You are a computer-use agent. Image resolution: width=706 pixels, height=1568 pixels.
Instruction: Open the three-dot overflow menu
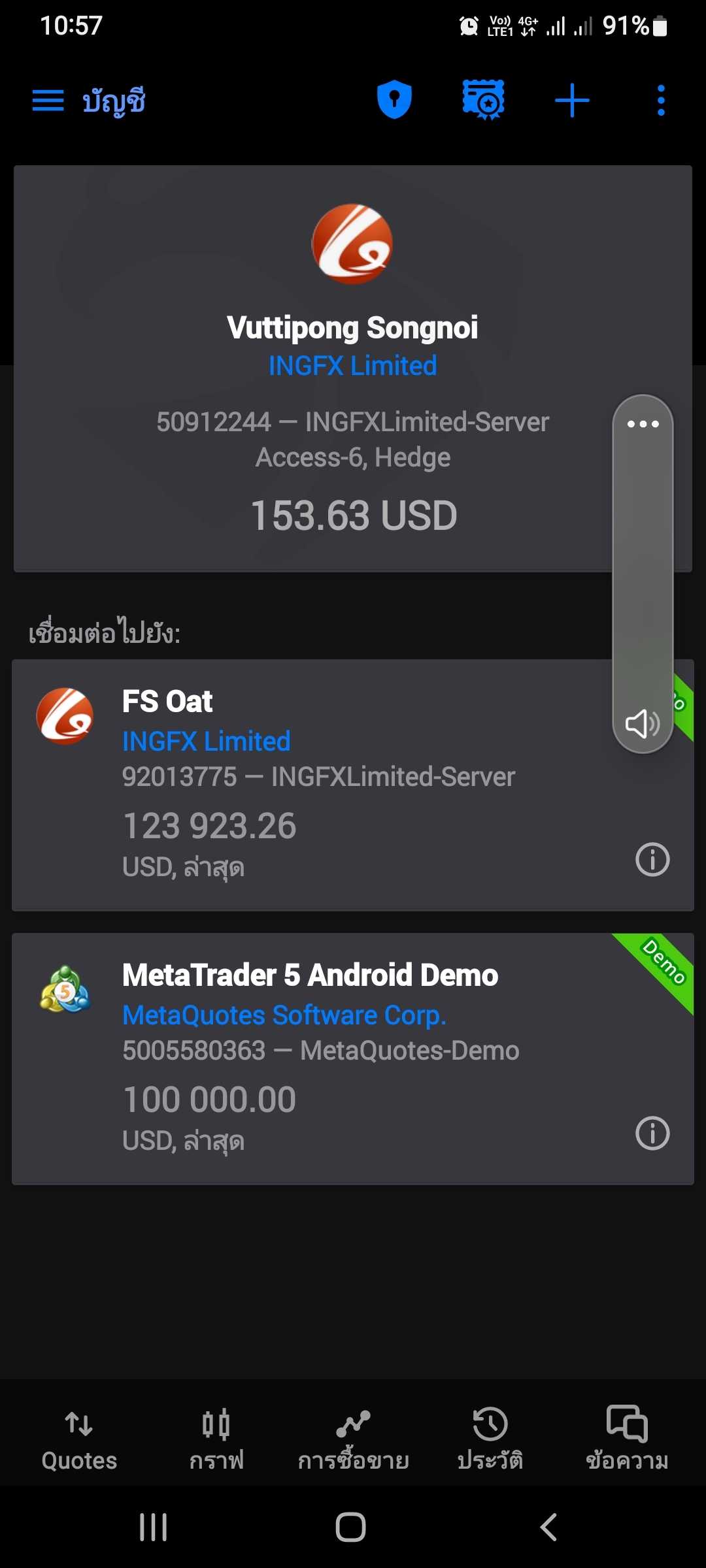coord(661,101)
